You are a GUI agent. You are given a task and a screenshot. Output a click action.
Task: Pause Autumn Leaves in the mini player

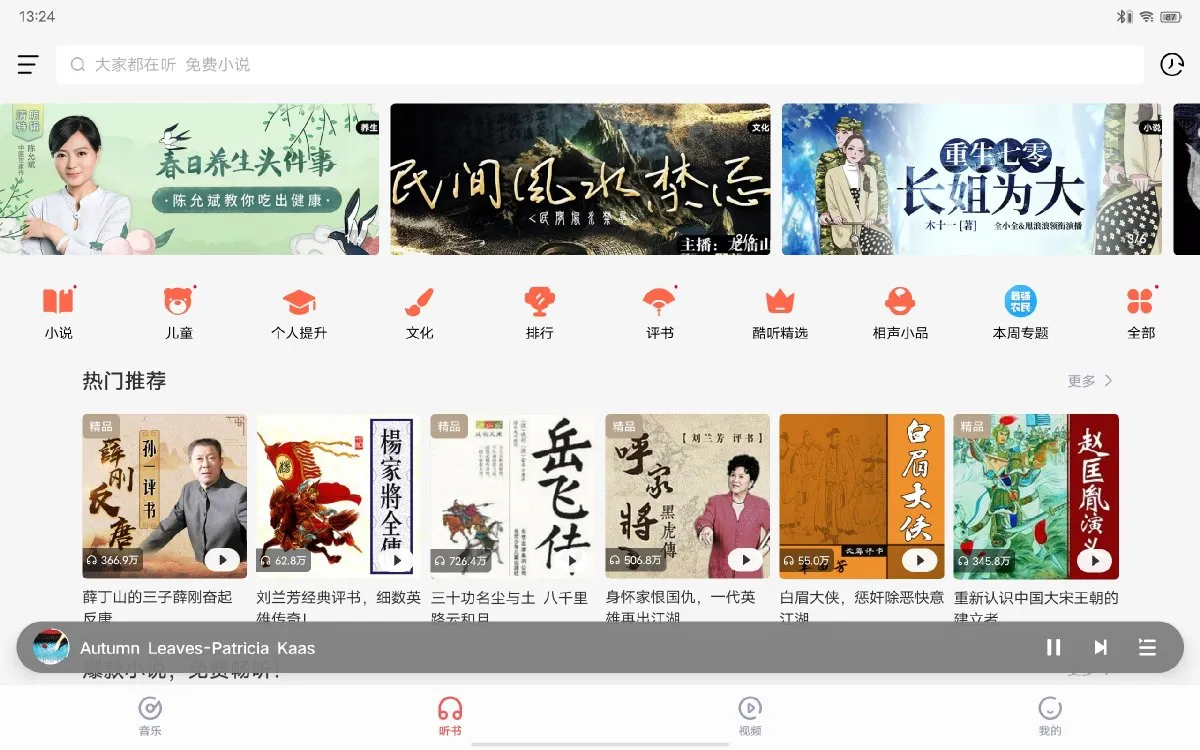click(1053, 648)
